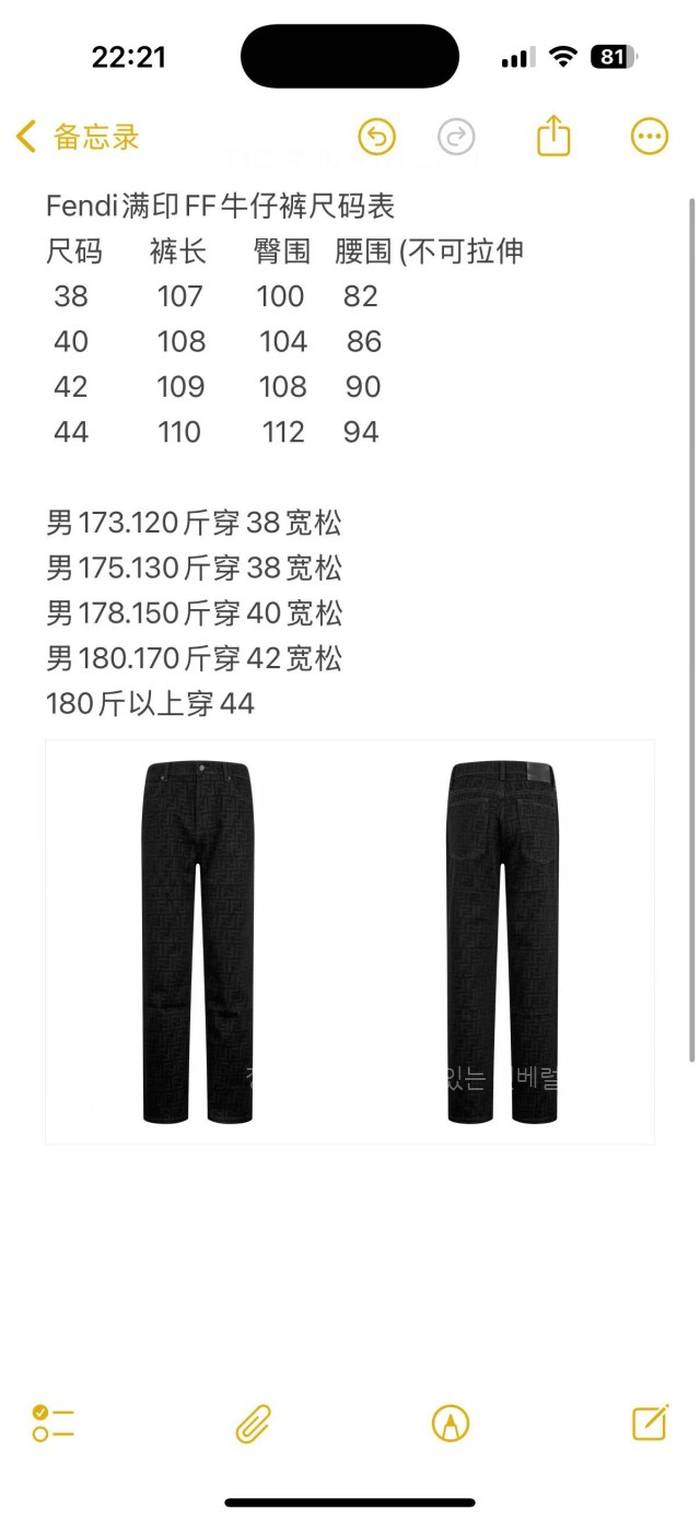The height and width of the screenshot is (1521, 700).
Task: Open the jeans image in the note
Action: click(x=350, y=941)
